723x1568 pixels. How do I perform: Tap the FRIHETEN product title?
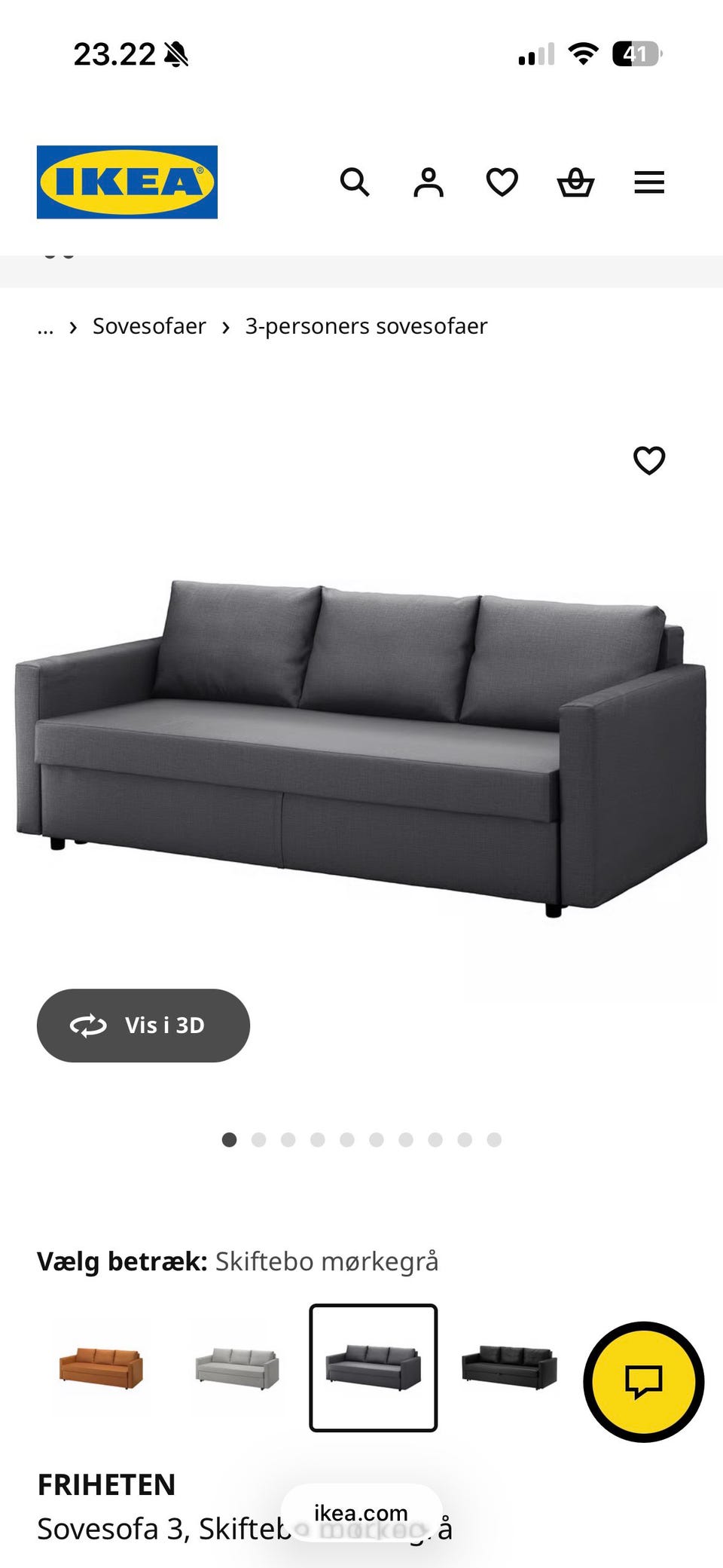click(x=106, y=1484)
